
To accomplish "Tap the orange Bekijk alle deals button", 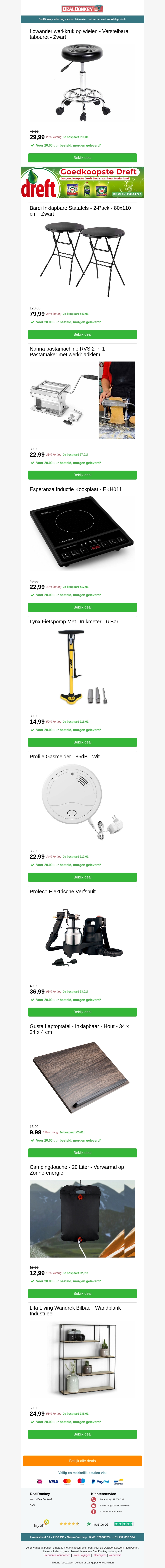I will 82,1461.
